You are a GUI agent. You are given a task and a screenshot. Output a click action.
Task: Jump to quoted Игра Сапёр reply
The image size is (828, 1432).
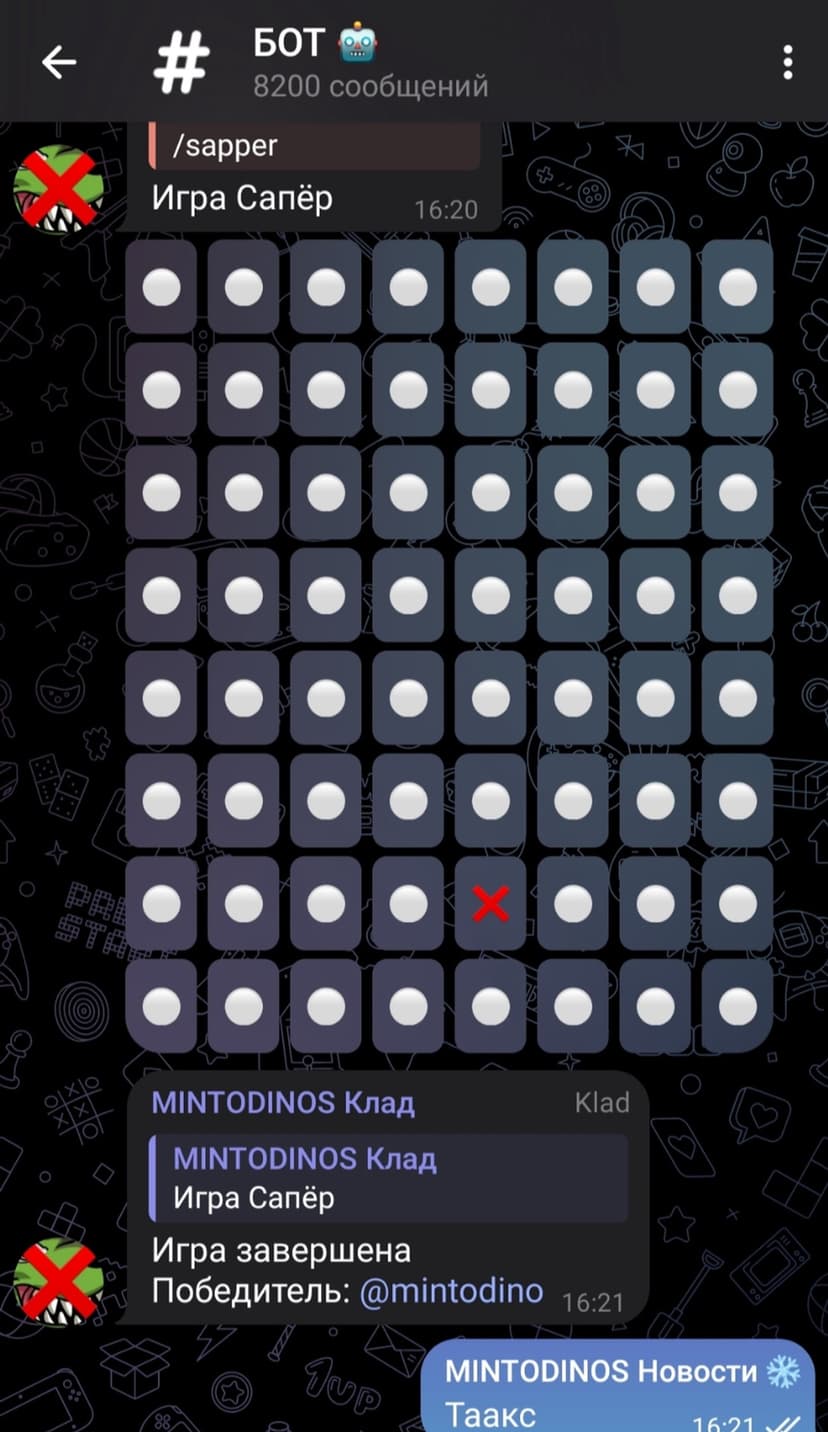point(388,1177)
